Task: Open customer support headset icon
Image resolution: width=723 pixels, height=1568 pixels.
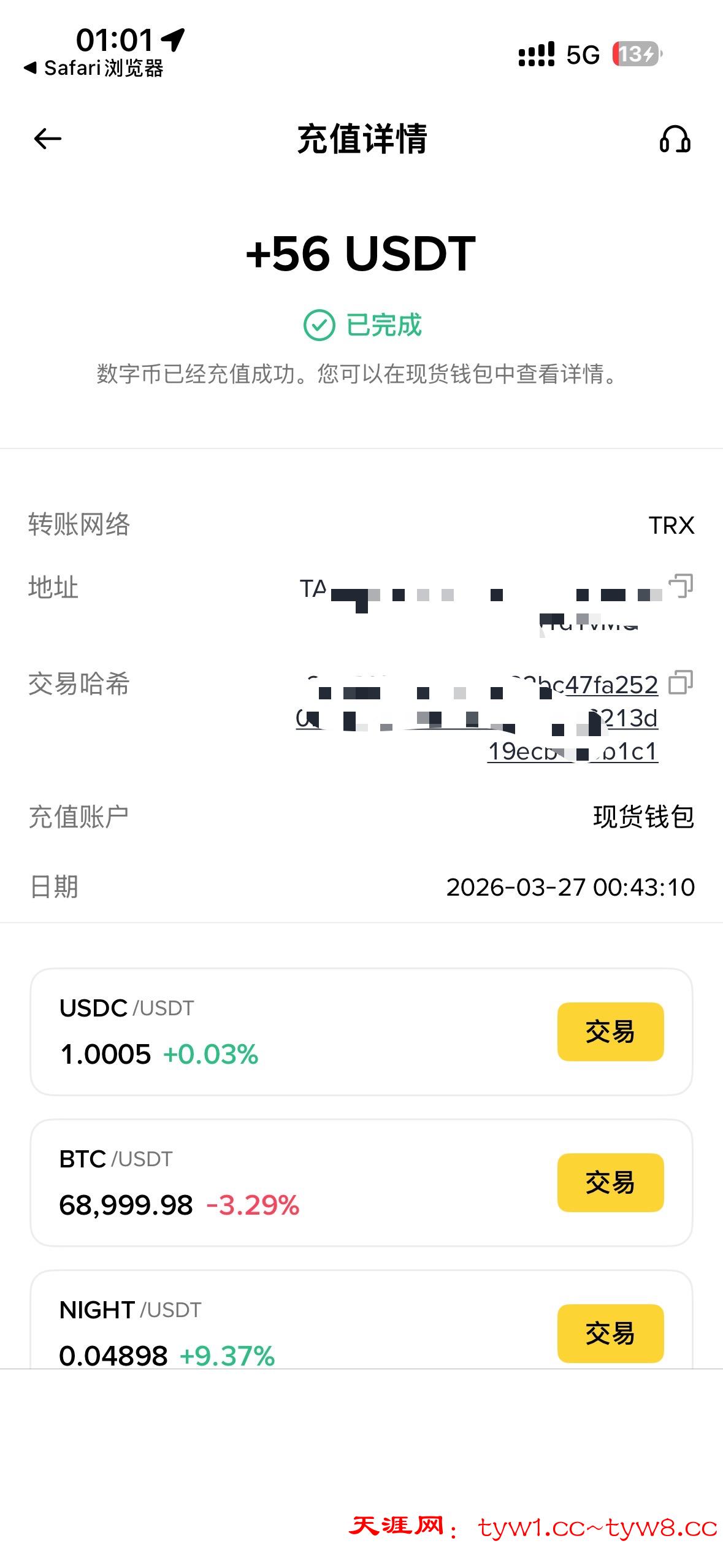Action: click(675, 139)
